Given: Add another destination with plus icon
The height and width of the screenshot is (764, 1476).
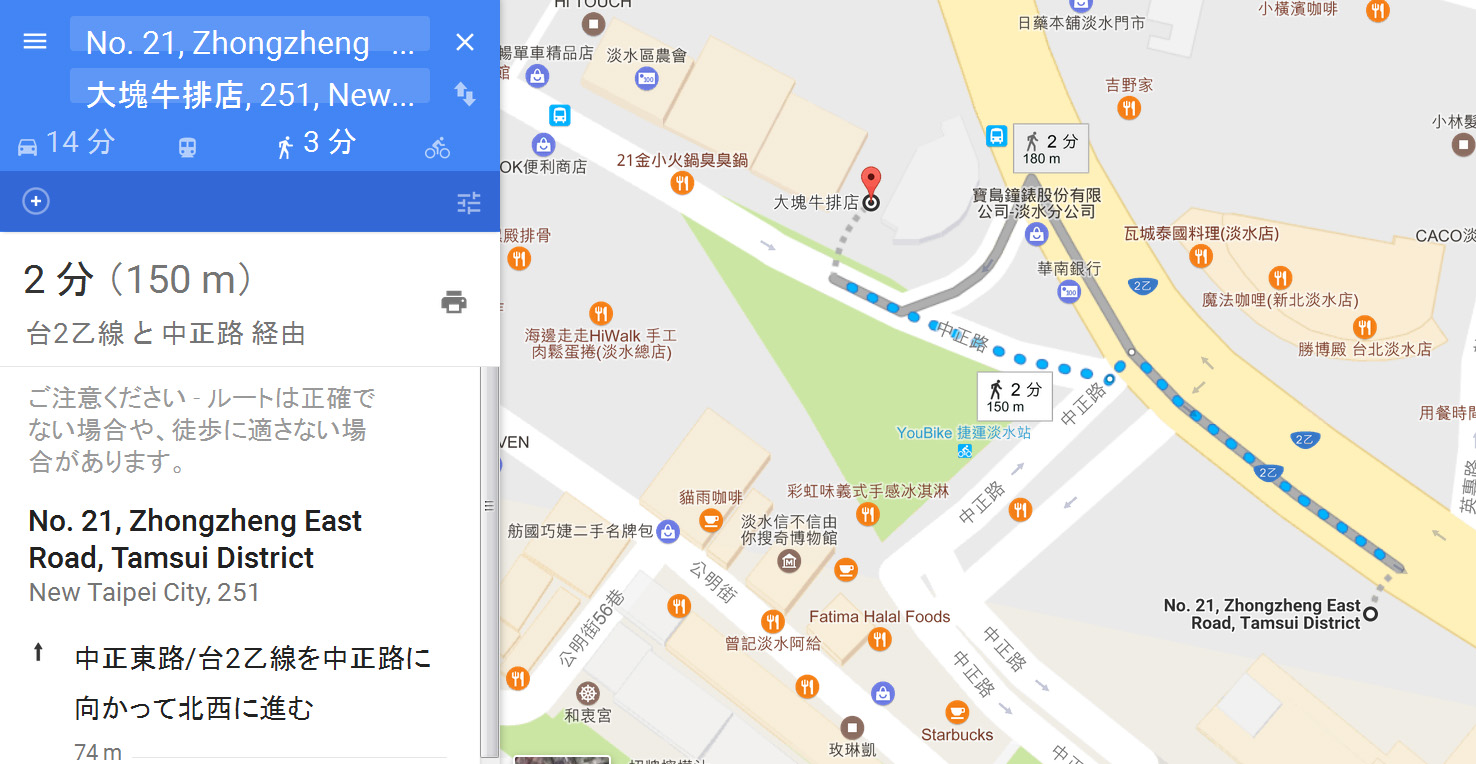Looking at the screenshot, I should click(x=36, y=202).
